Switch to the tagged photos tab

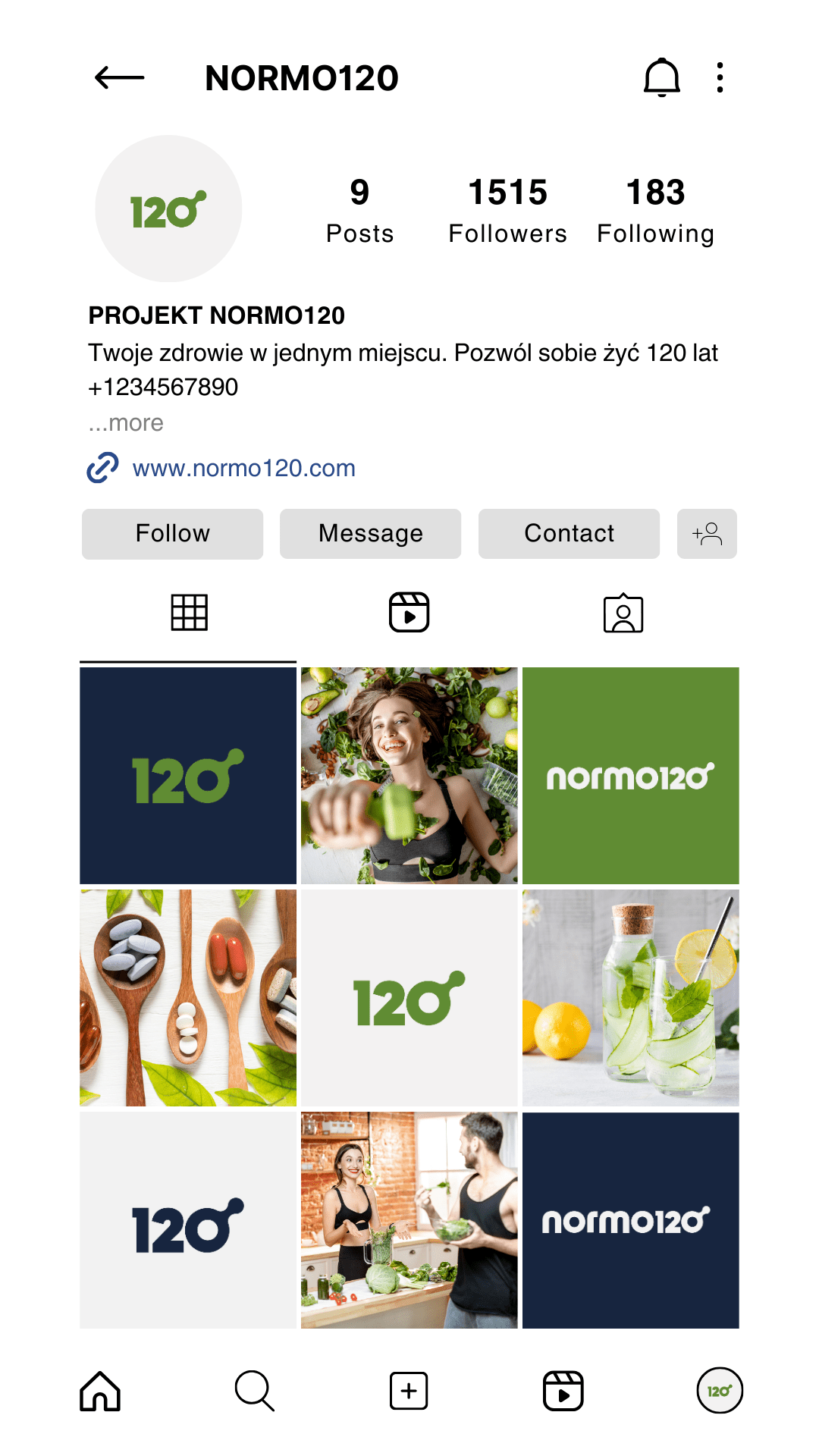click(x=623, y=613)
